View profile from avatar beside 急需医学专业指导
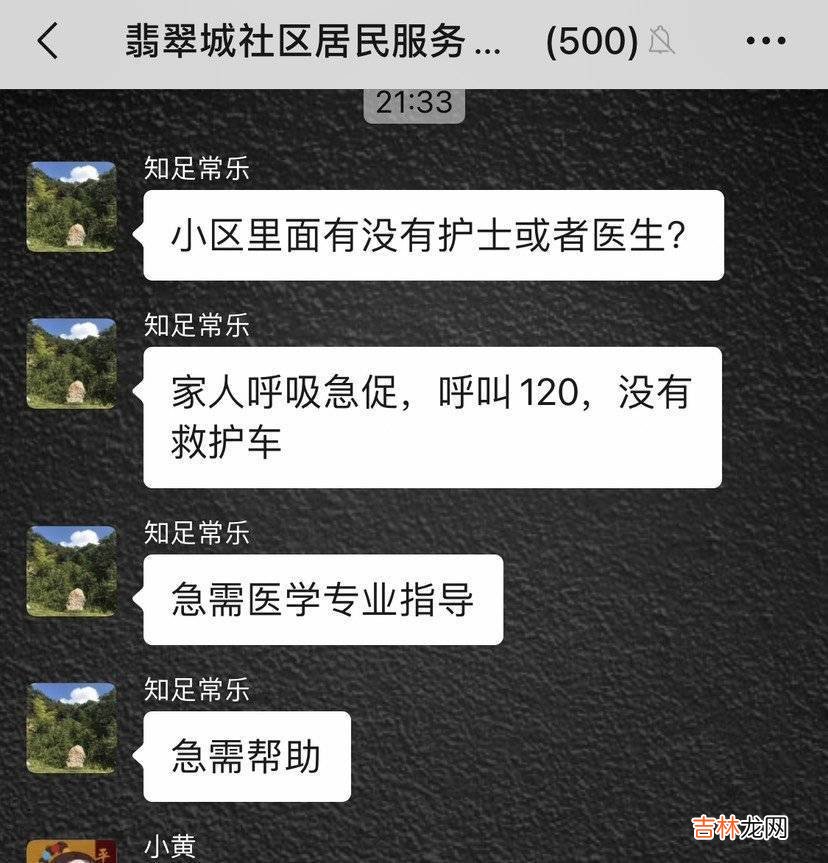828x863 pixels. point(71,571)
